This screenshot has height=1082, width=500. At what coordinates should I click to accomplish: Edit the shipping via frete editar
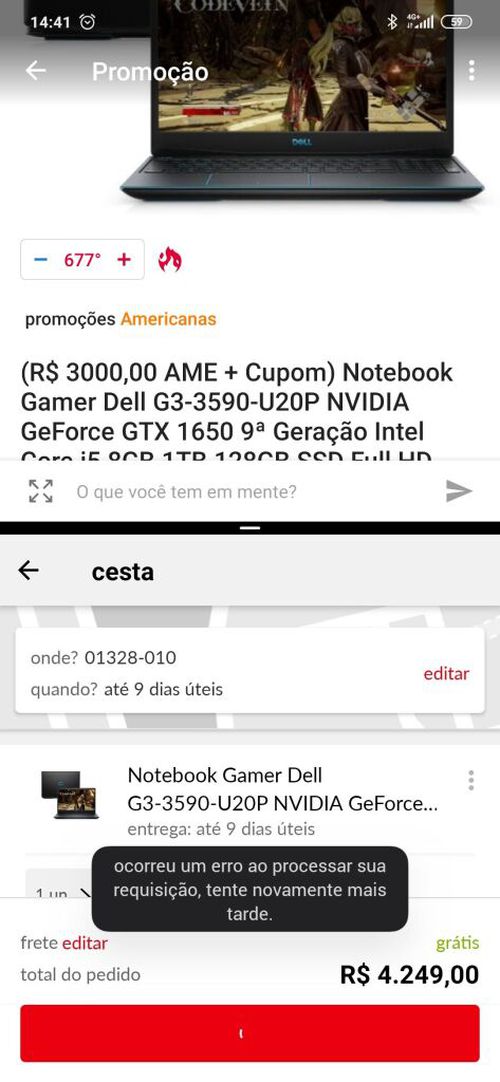click(85, 943)
